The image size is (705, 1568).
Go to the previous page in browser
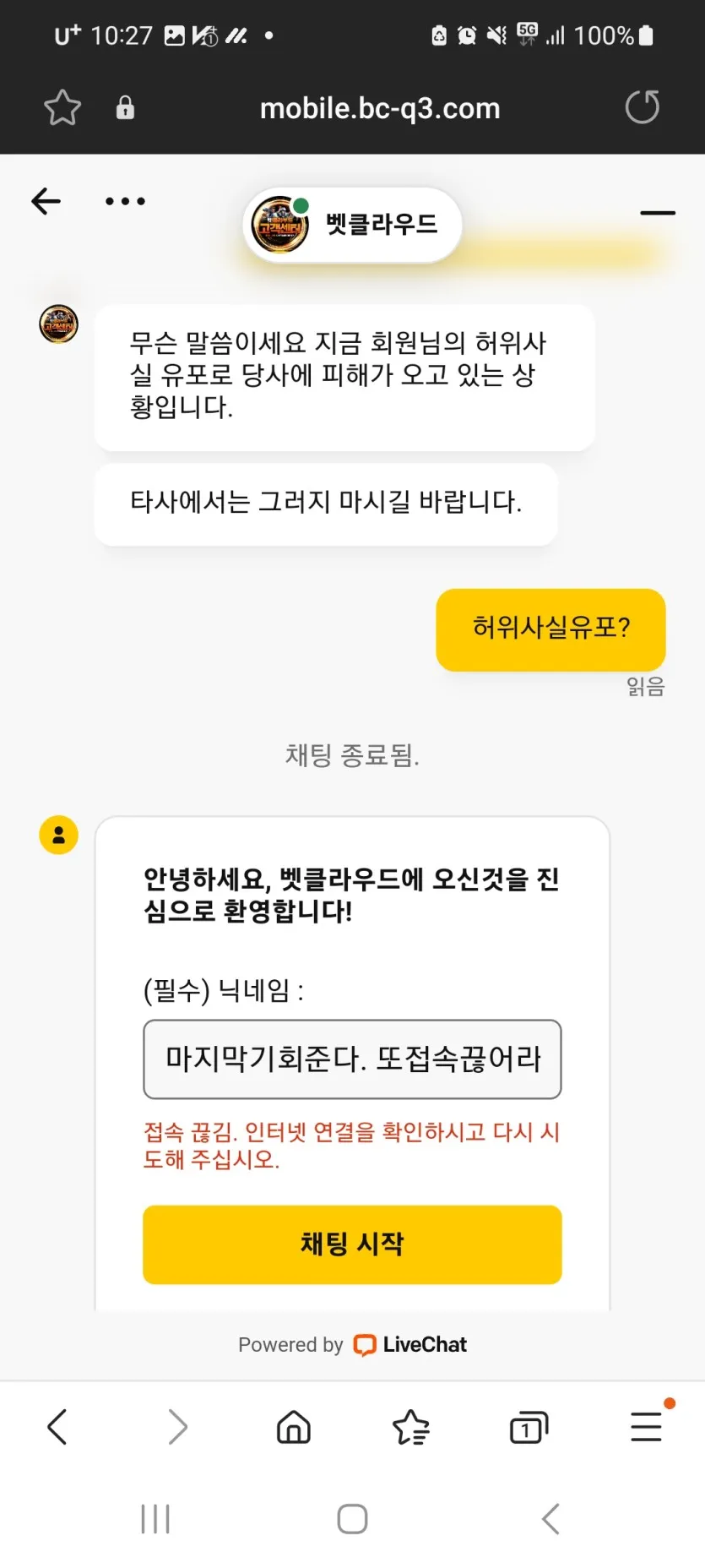pos(57,1427)
